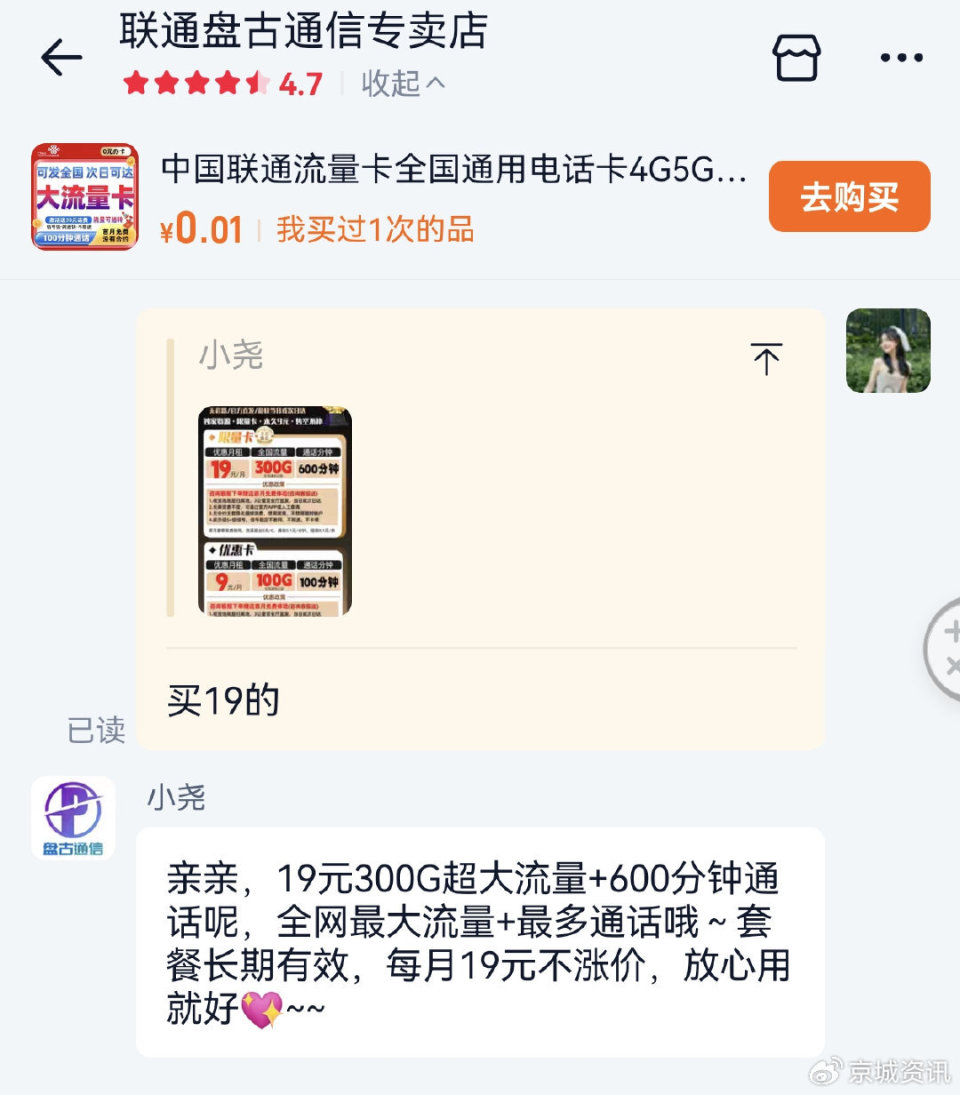Jump to the quoted original message
The height and width of the screenshot is (1095, 960).
(766, 358)
